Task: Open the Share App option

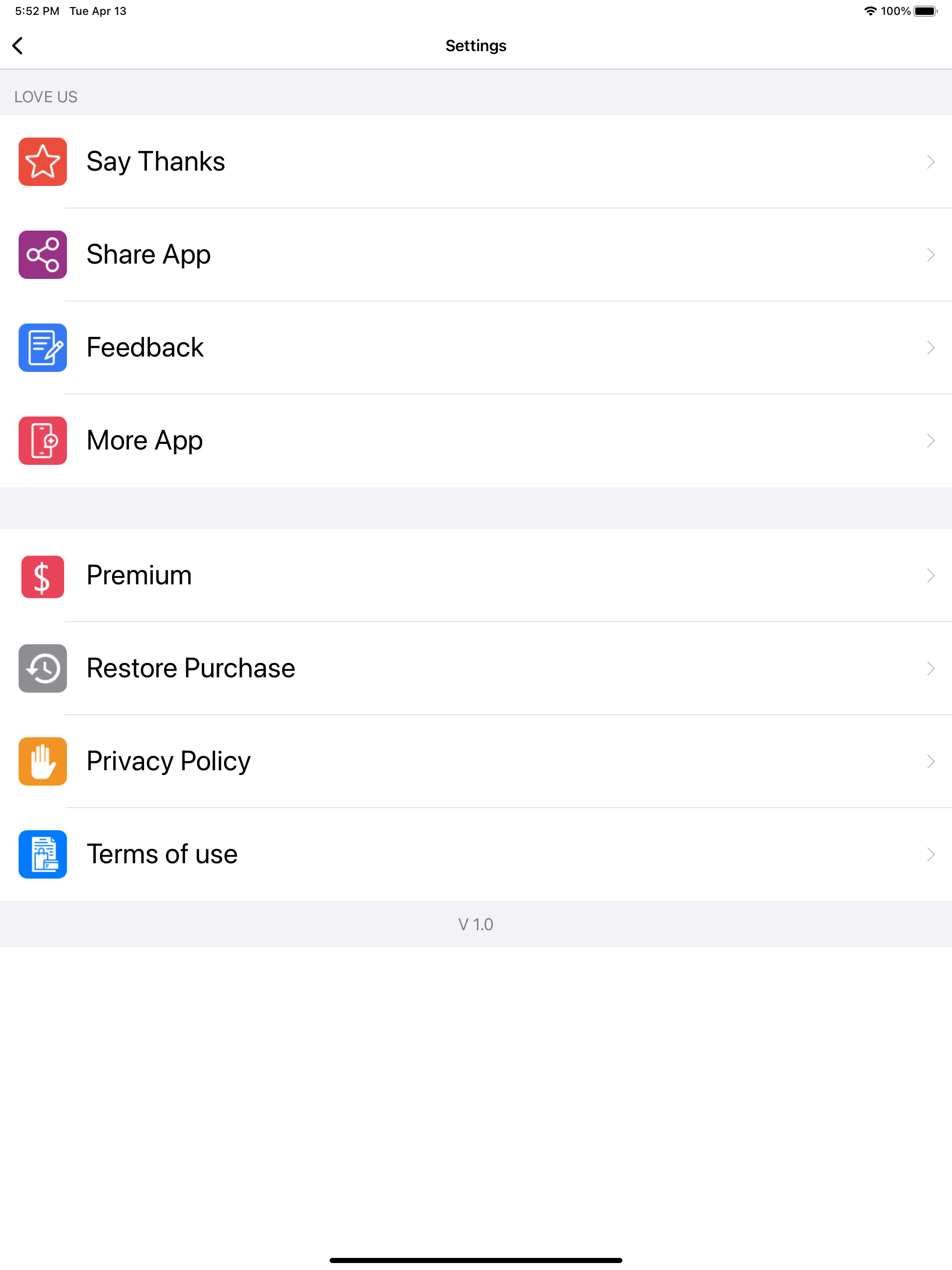Action: [148, 254]
